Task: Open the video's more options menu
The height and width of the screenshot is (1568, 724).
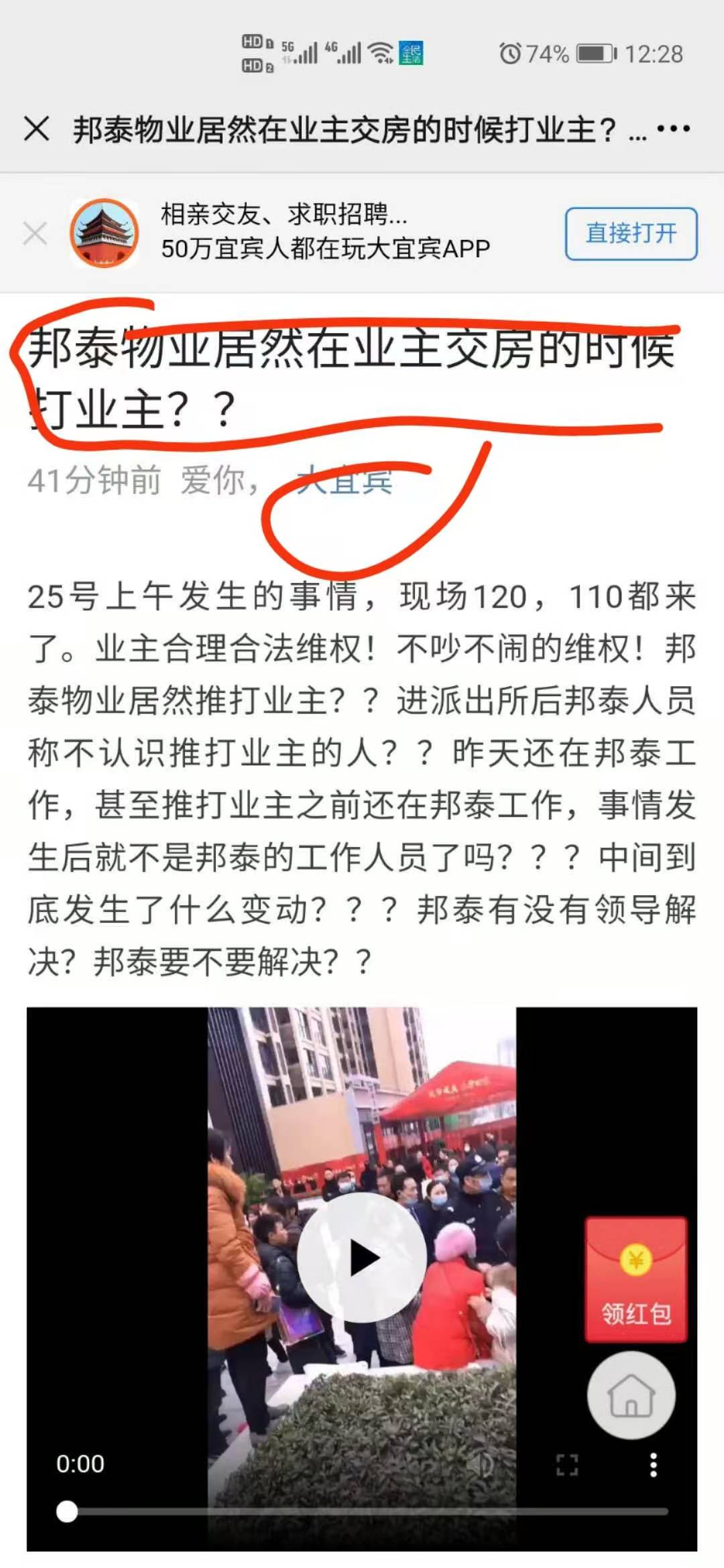Action: pos(653,1464)
